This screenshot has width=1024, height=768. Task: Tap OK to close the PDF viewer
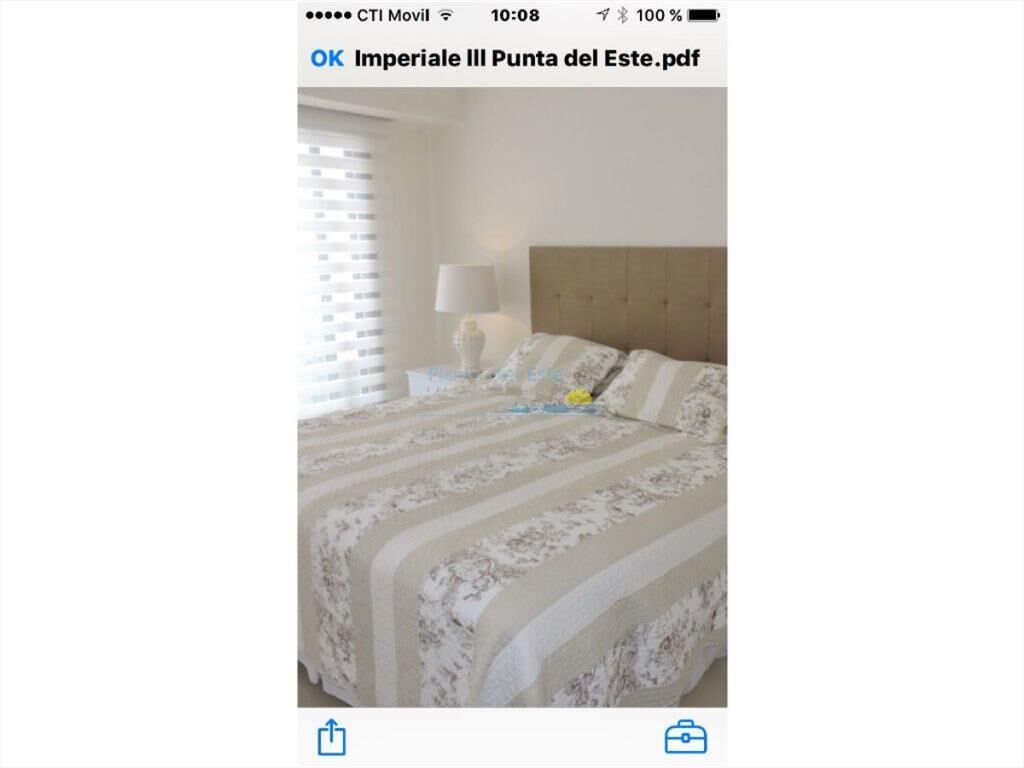326,58
